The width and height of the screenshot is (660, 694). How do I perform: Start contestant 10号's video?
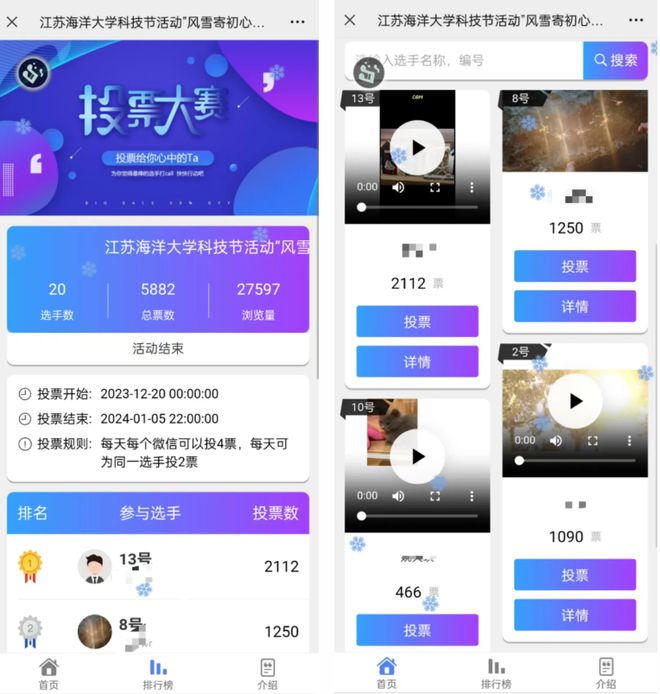point(417,456)
